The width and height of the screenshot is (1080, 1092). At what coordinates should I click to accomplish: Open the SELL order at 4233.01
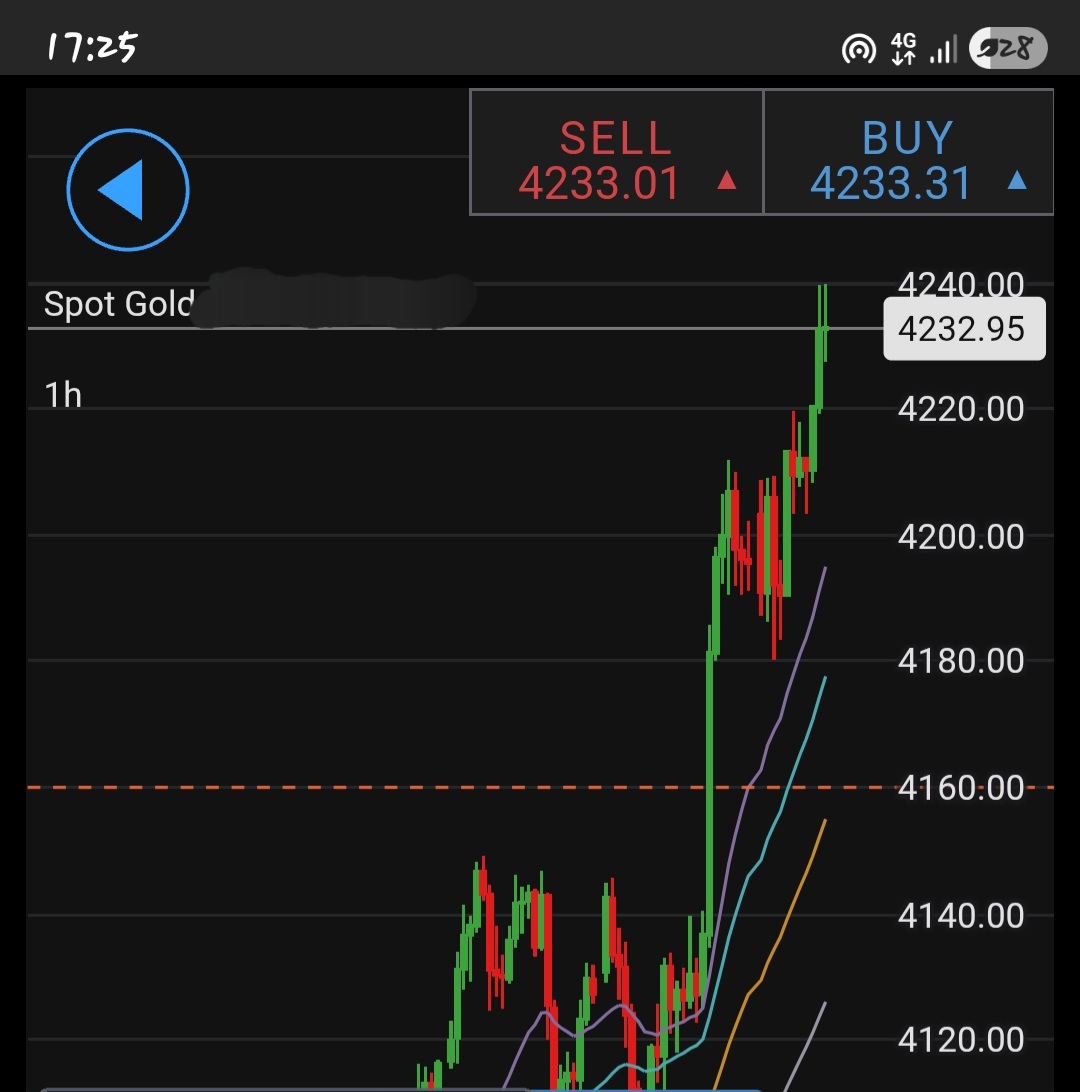(x=617, y=153)
